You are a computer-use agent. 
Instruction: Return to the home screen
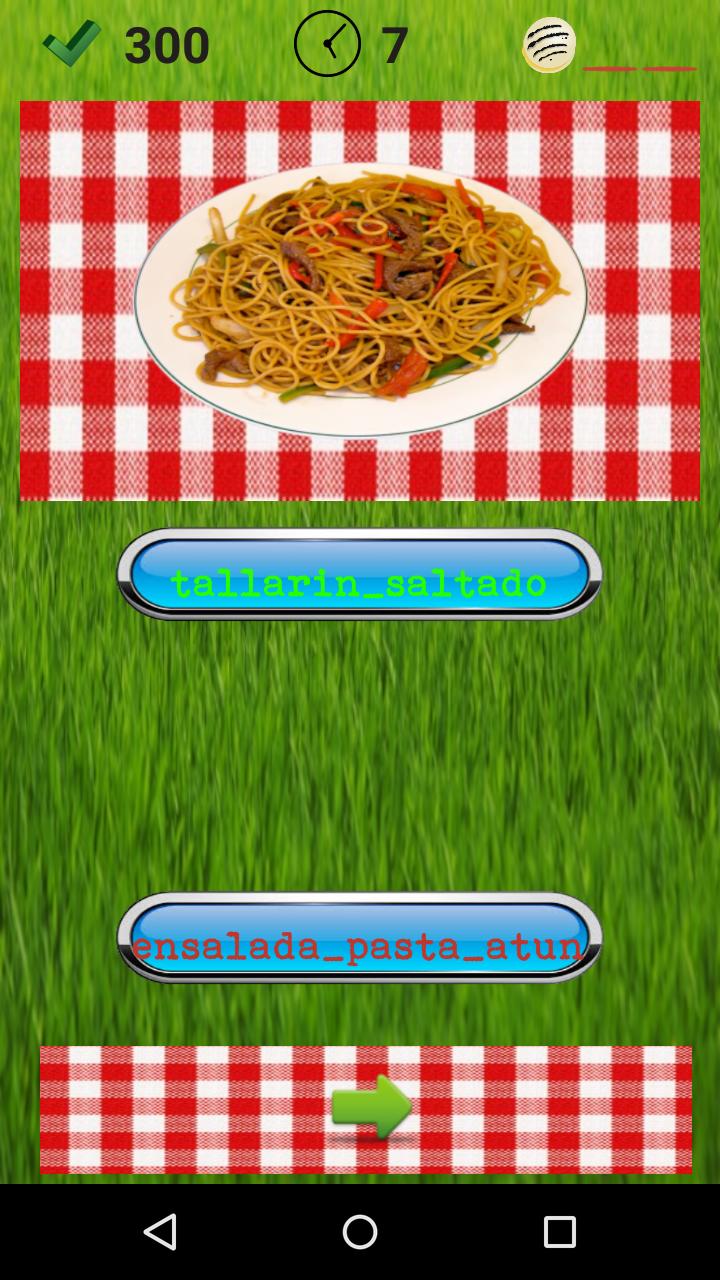[360, 1232]
